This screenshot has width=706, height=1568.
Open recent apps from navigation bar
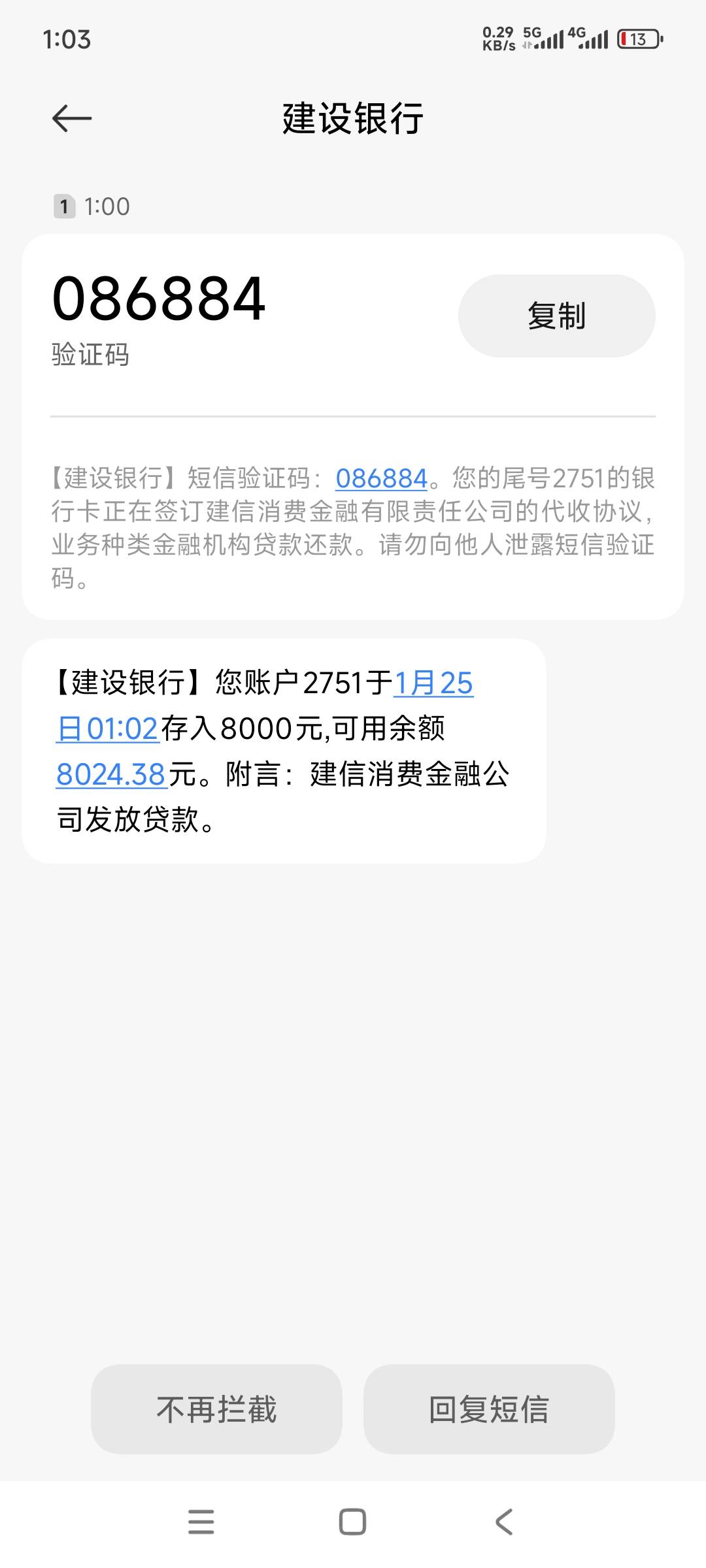pyautogui.click(x=201, y=1522)
